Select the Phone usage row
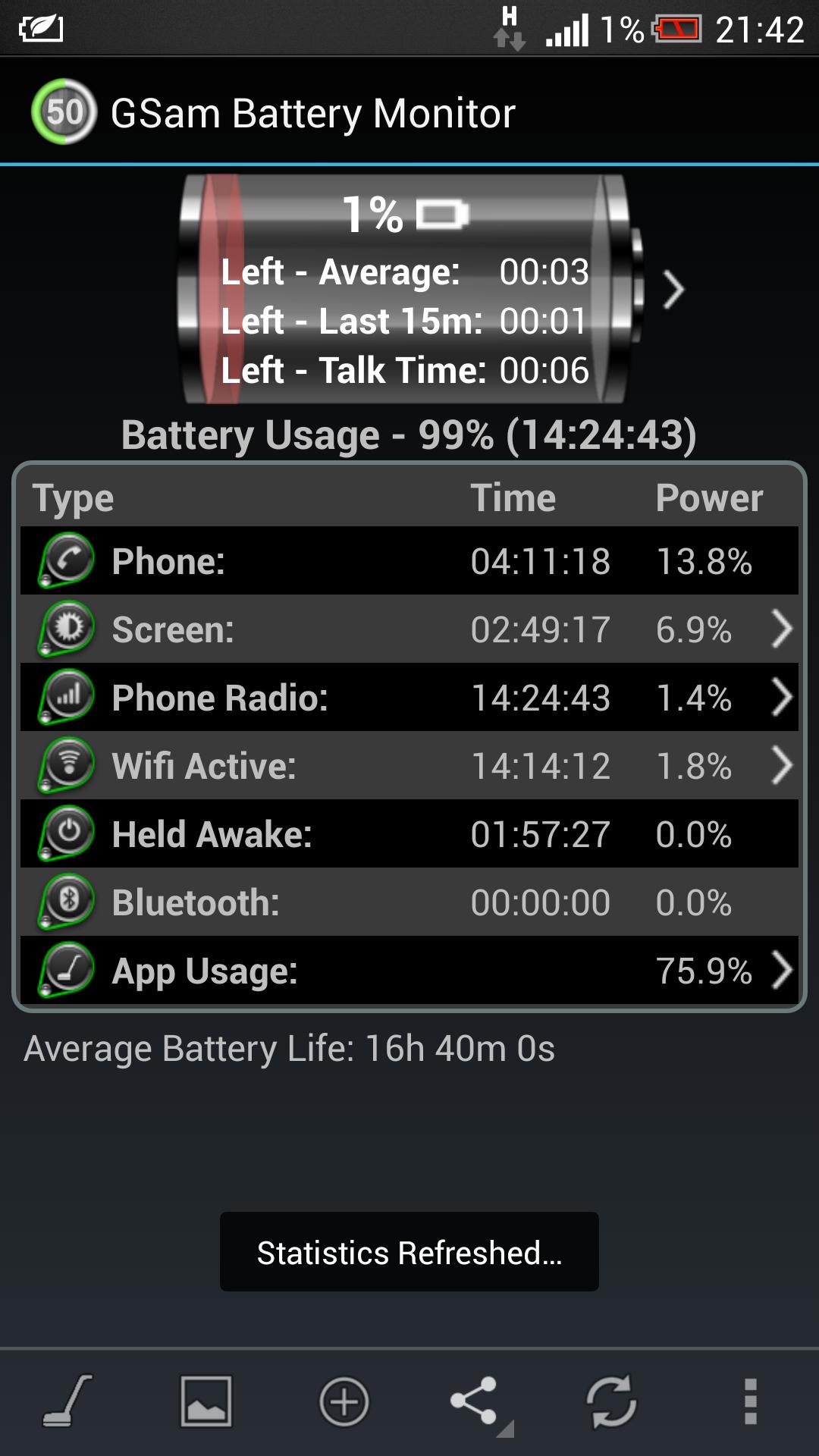Image resolution: width=819 pixels, height=1456 pixels. pos(409,560)
